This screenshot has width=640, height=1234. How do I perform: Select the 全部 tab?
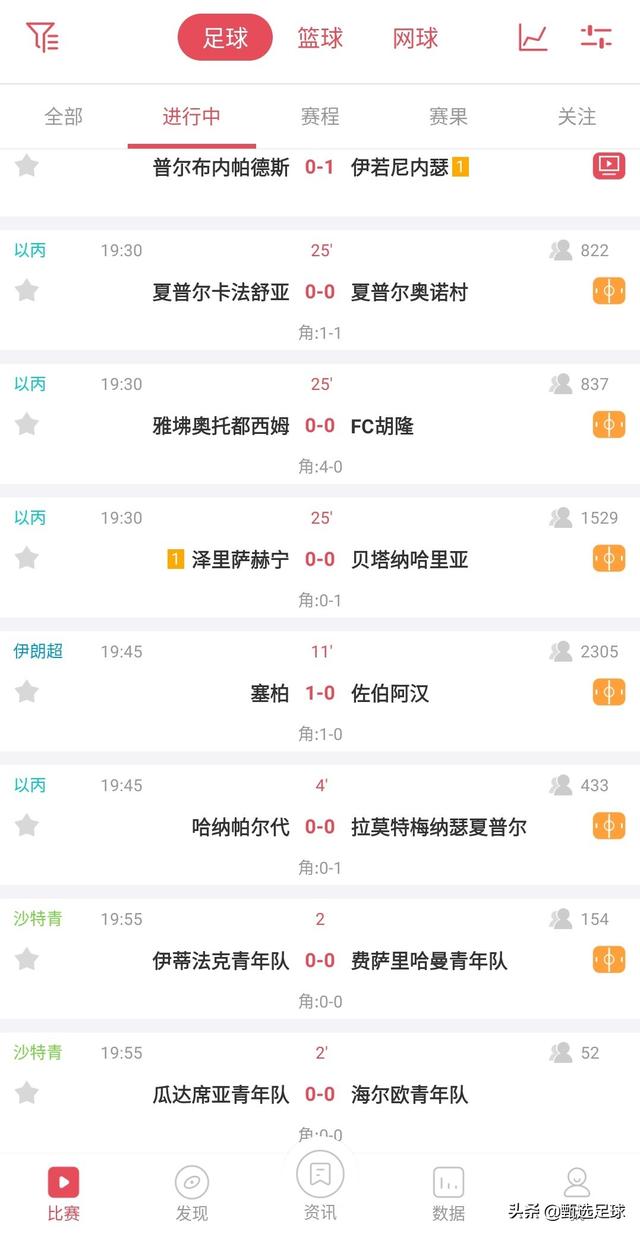click(x=63, y=117)
